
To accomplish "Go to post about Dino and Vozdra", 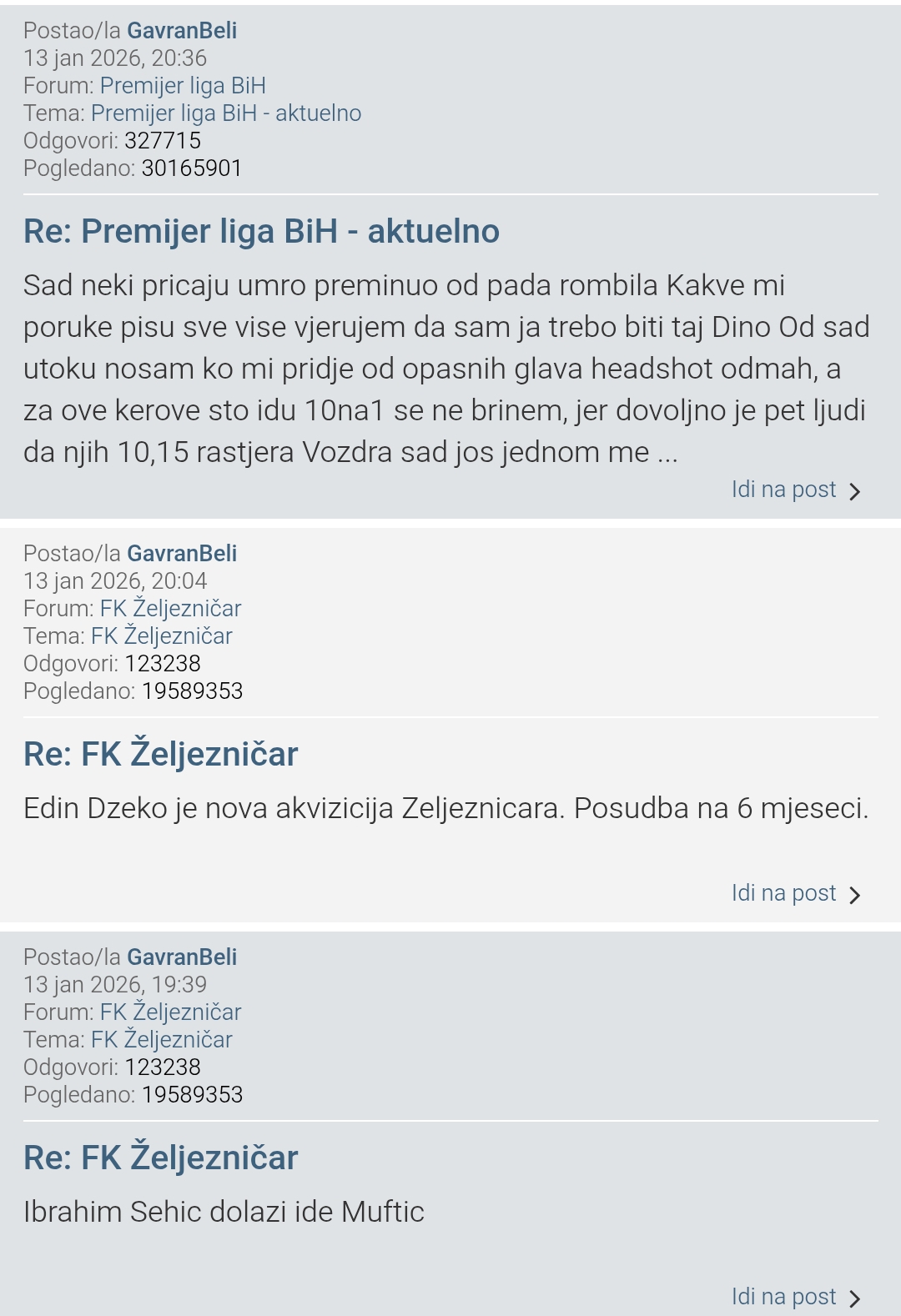I will click(796, 490).
